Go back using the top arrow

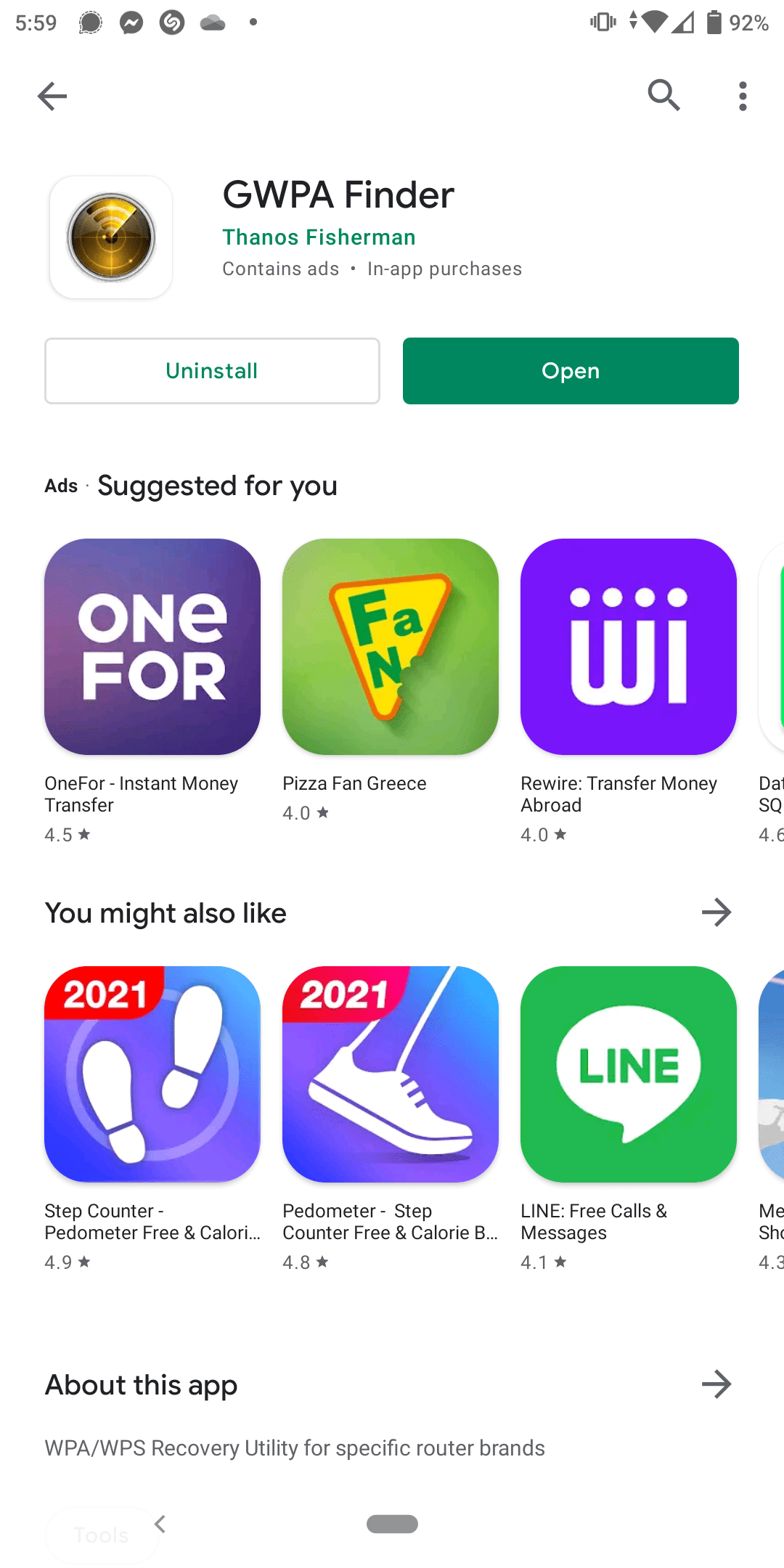(x=52, y=96)
